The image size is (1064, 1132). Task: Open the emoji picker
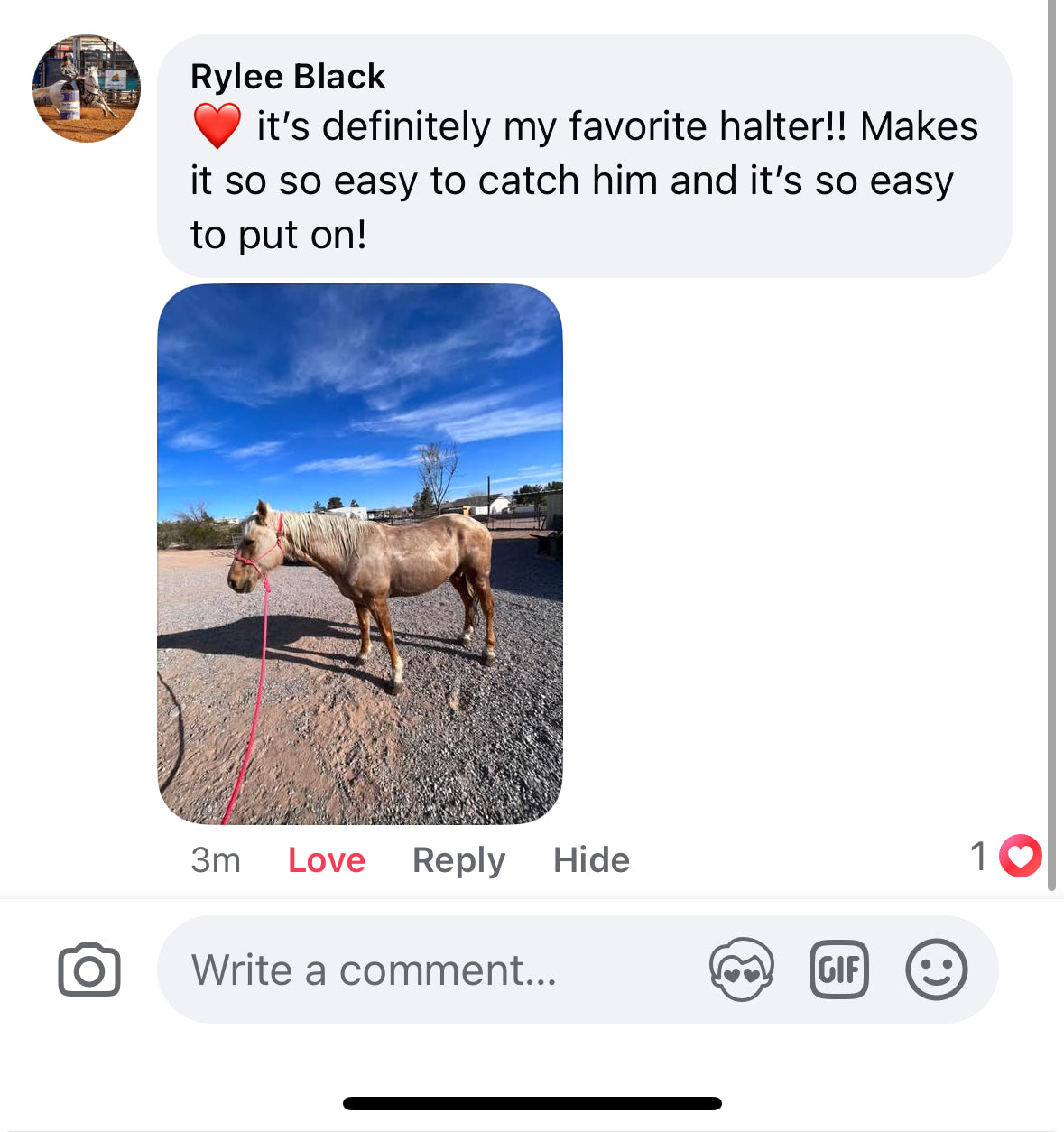[x=936, y=970]
